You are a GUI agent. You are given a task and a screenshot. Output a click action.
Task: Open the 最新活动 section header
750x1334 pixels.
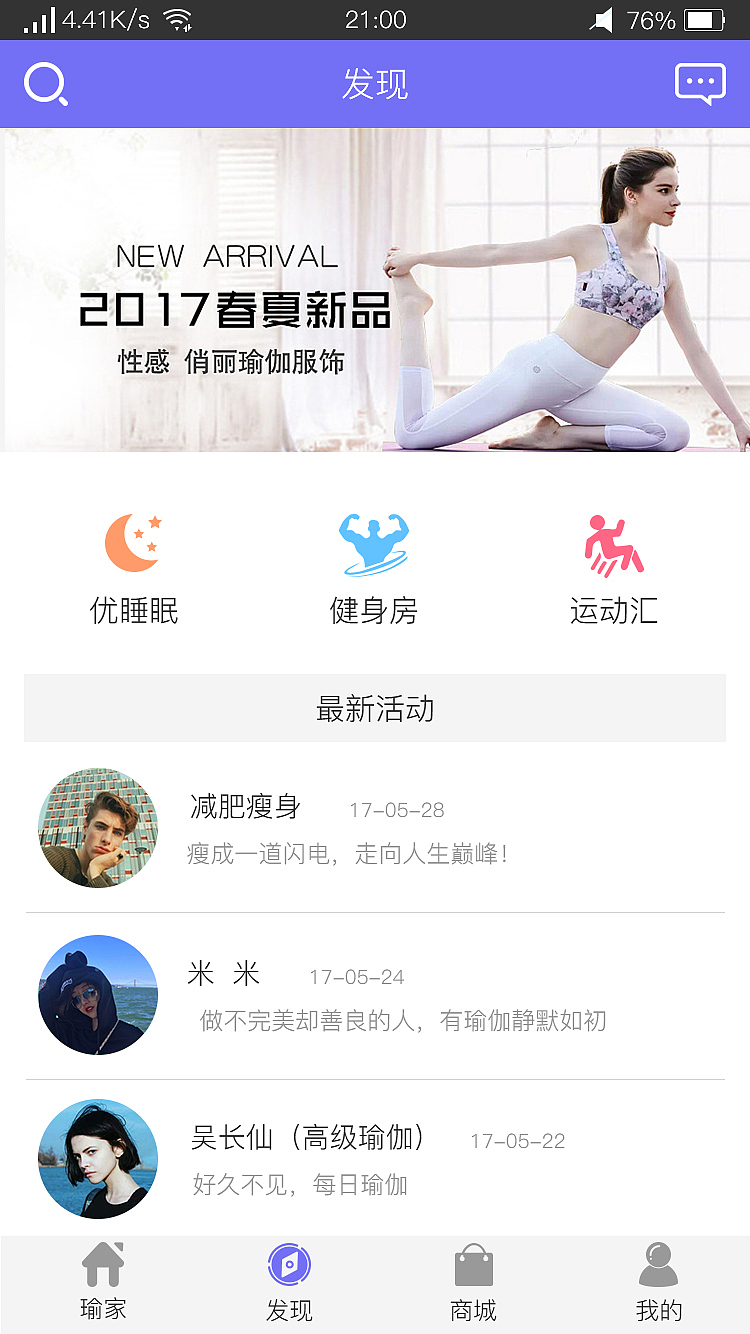(x=375, y=708)
